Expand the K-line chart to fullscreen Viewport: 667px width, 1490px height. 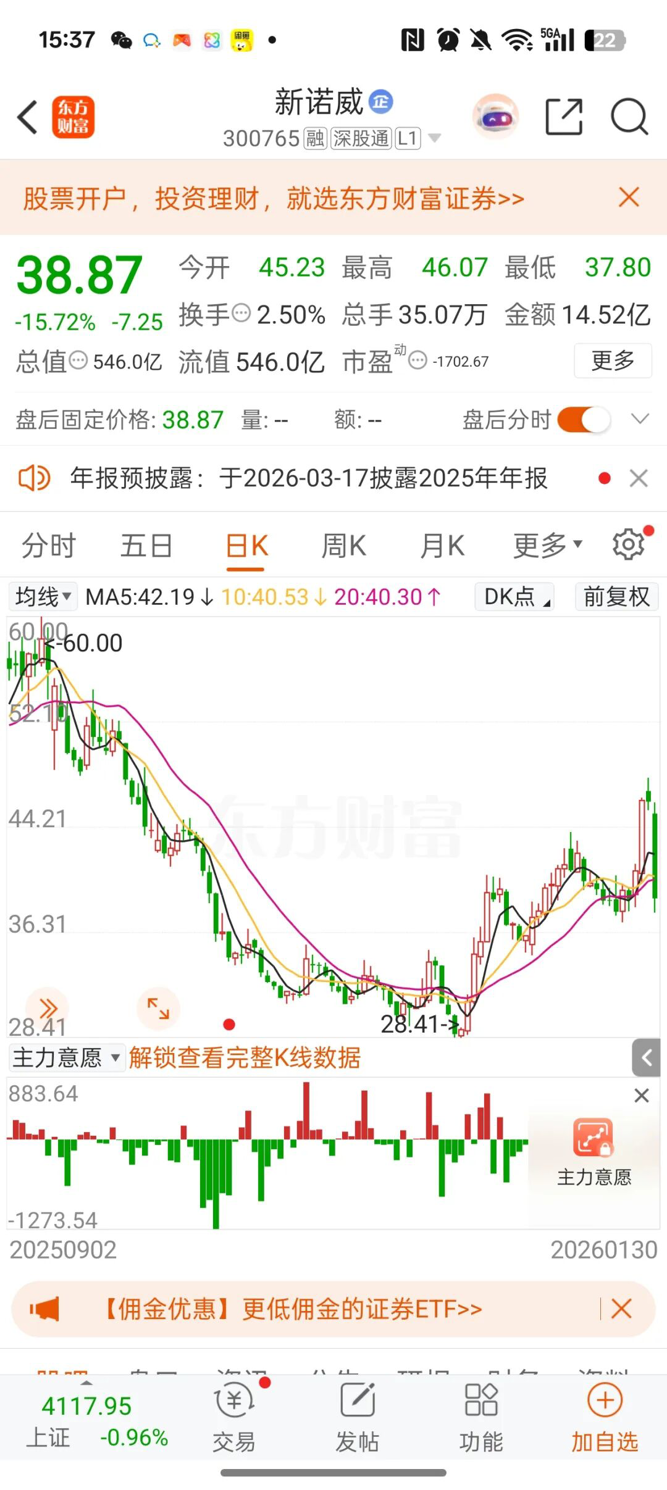158,1008
